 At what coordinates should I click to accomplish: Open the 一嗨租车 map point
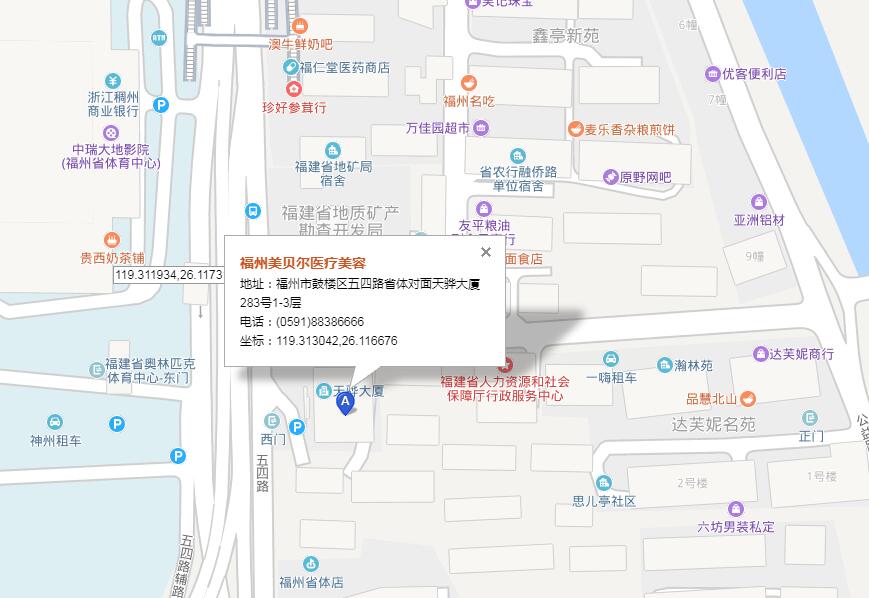coord(611,359)
